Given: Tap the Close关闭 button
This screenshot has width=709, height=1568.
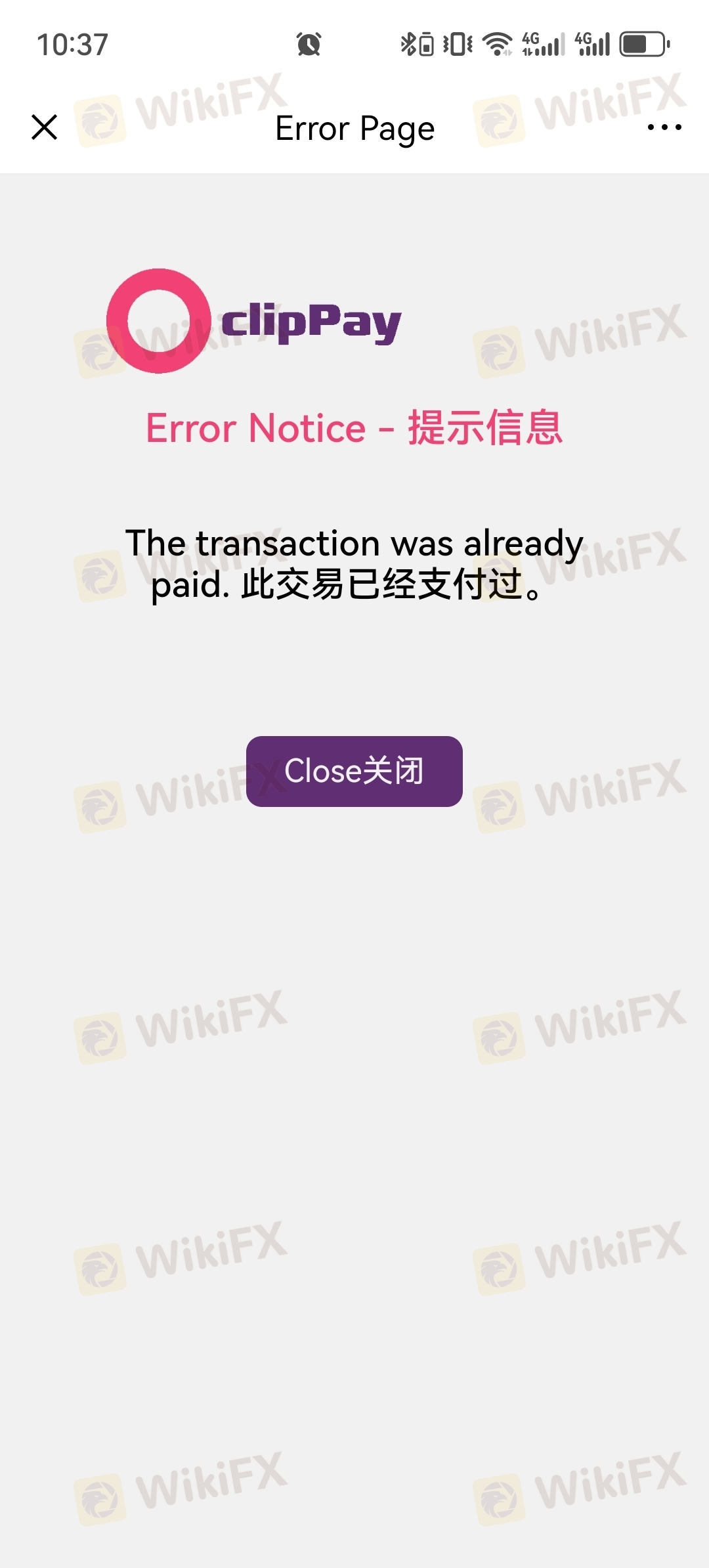Looking at the screenshot, I should 354,771.
